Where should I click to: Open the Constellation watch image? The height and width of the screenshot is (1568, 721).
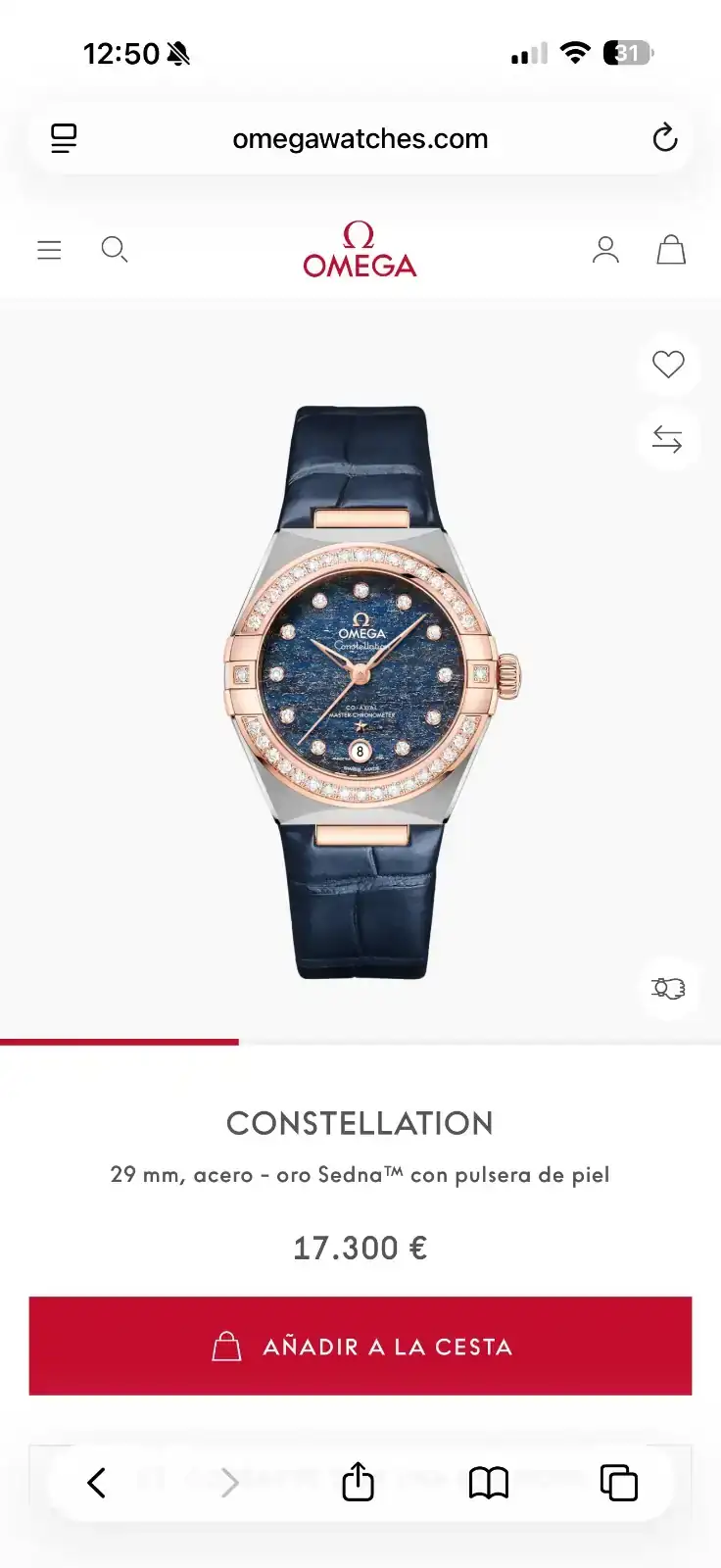point(372,691)
